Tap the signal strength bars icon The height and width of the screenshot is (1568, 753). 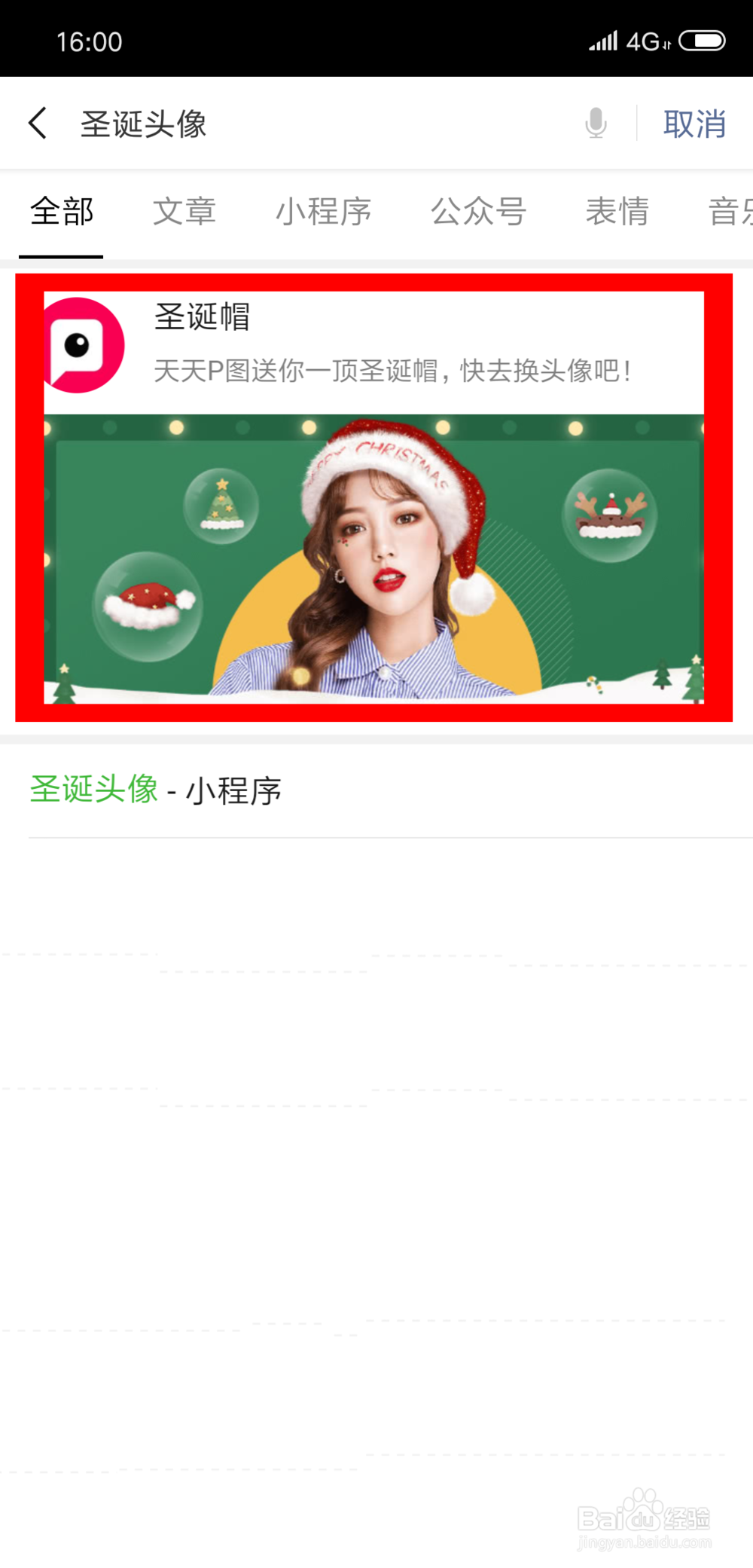[602, 41]
